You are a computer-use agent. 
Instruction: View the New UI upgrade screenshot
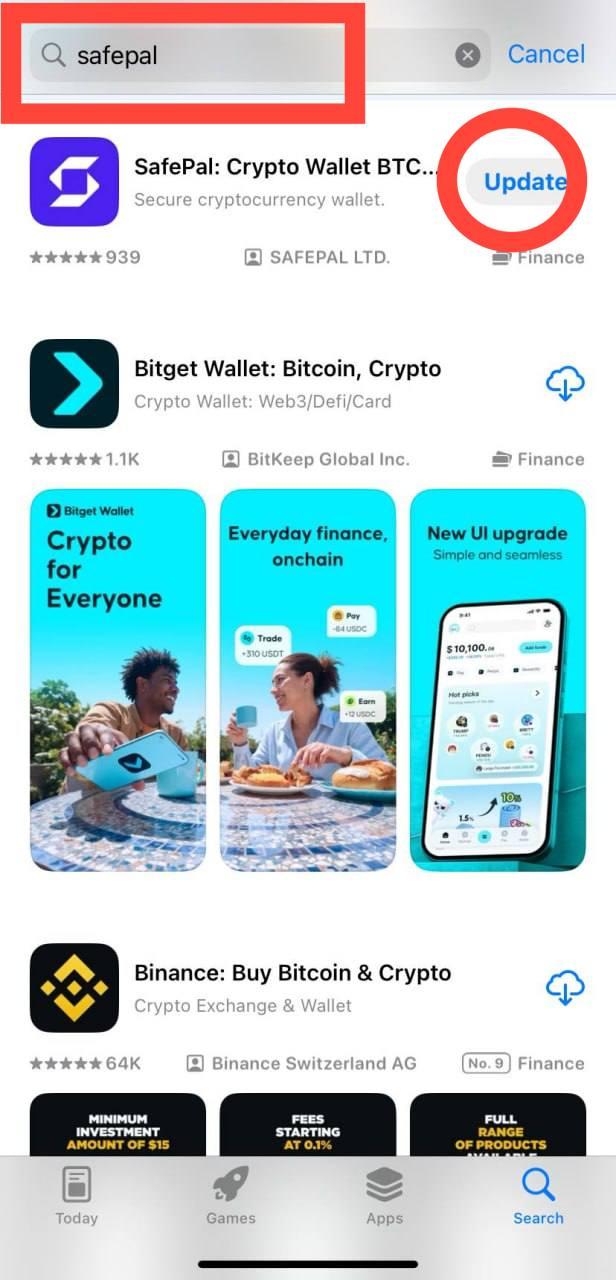497,680
